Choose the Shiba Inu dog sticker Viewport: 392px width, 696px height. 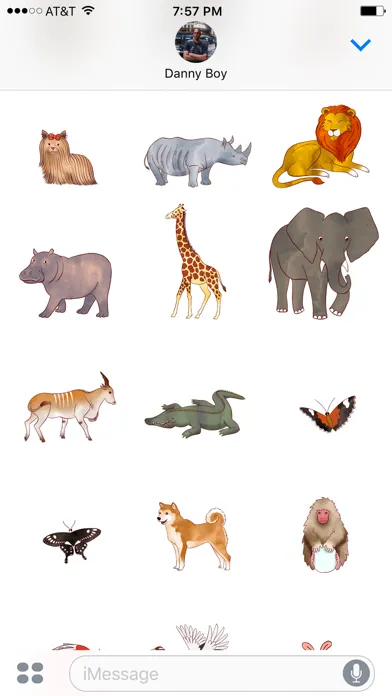[194, 536]
